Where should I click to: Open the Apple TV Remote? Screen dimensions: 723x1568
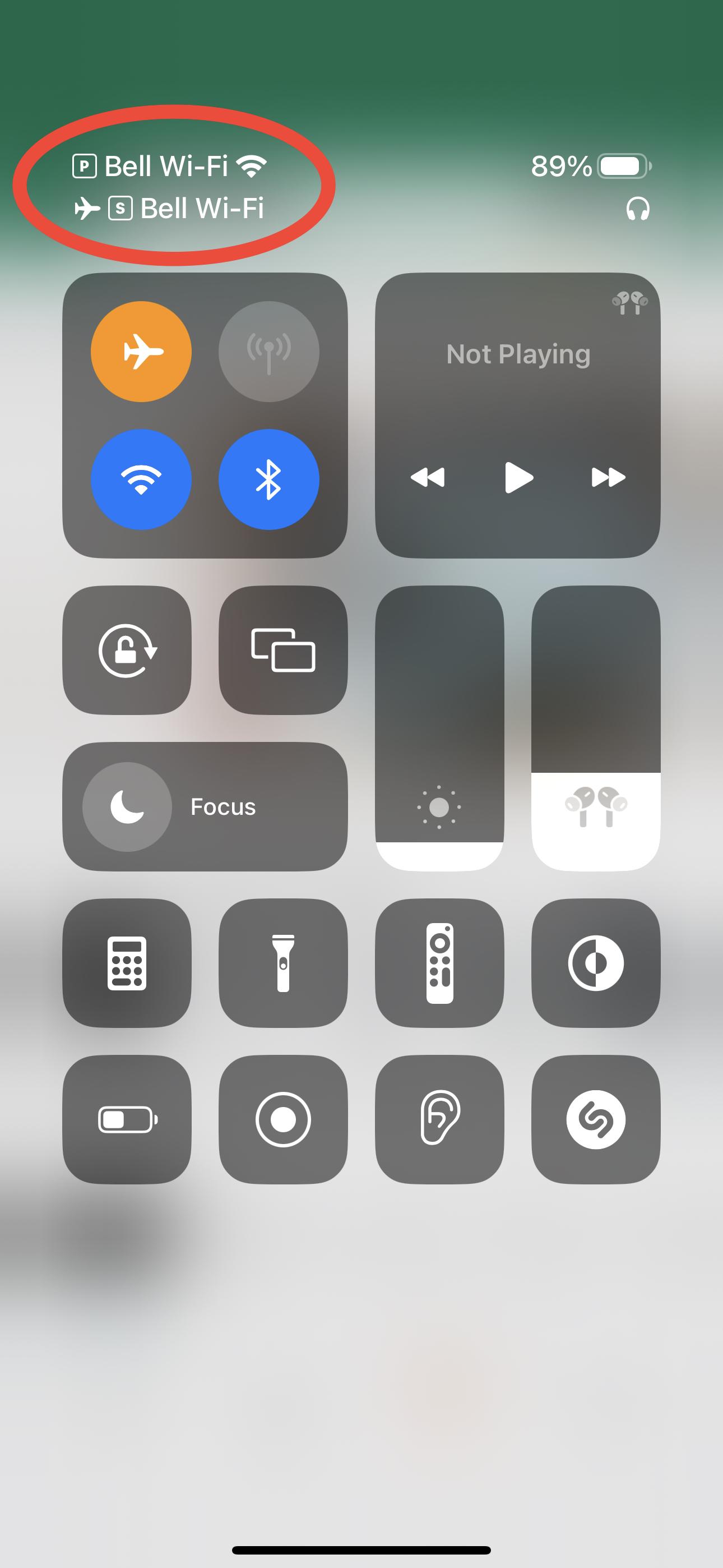tap(439, 963)
